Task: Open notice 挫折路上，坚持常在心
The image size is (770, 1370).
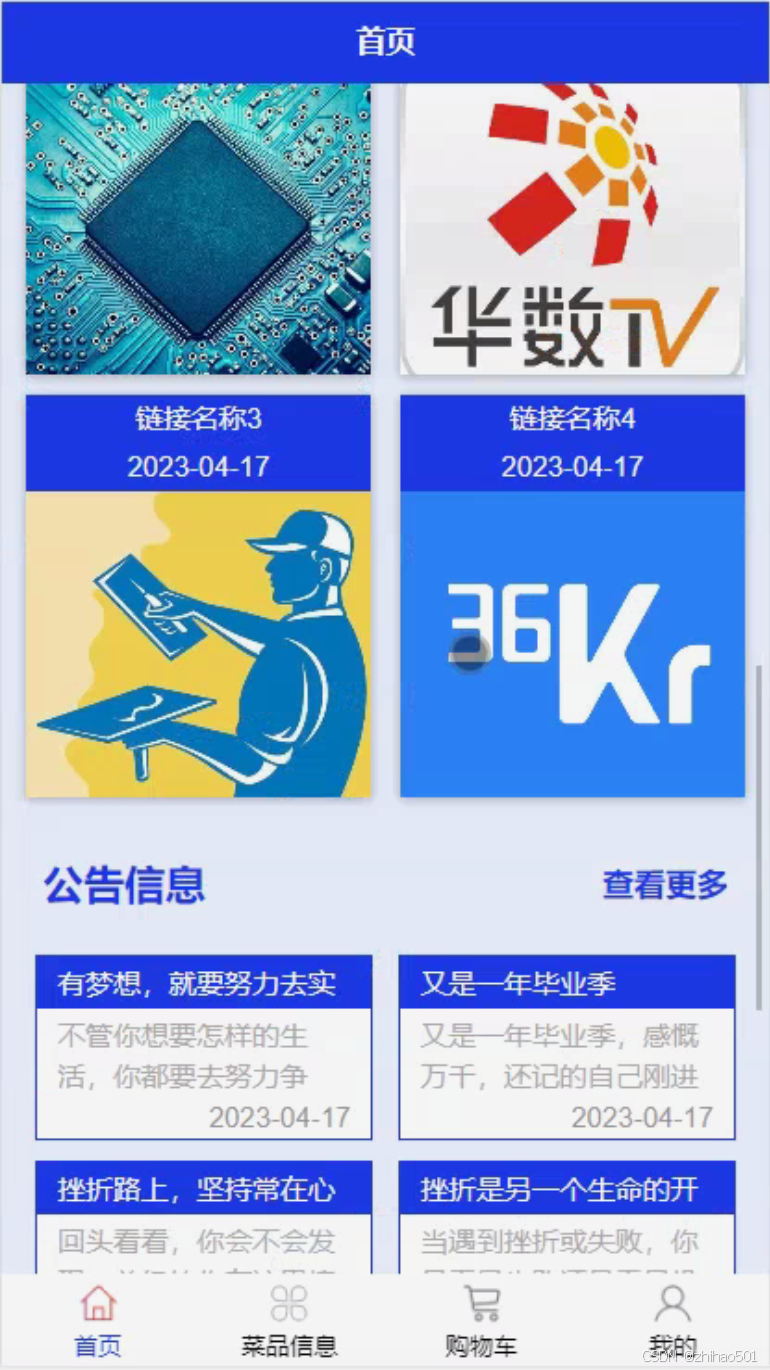Action: [203, 1215]
